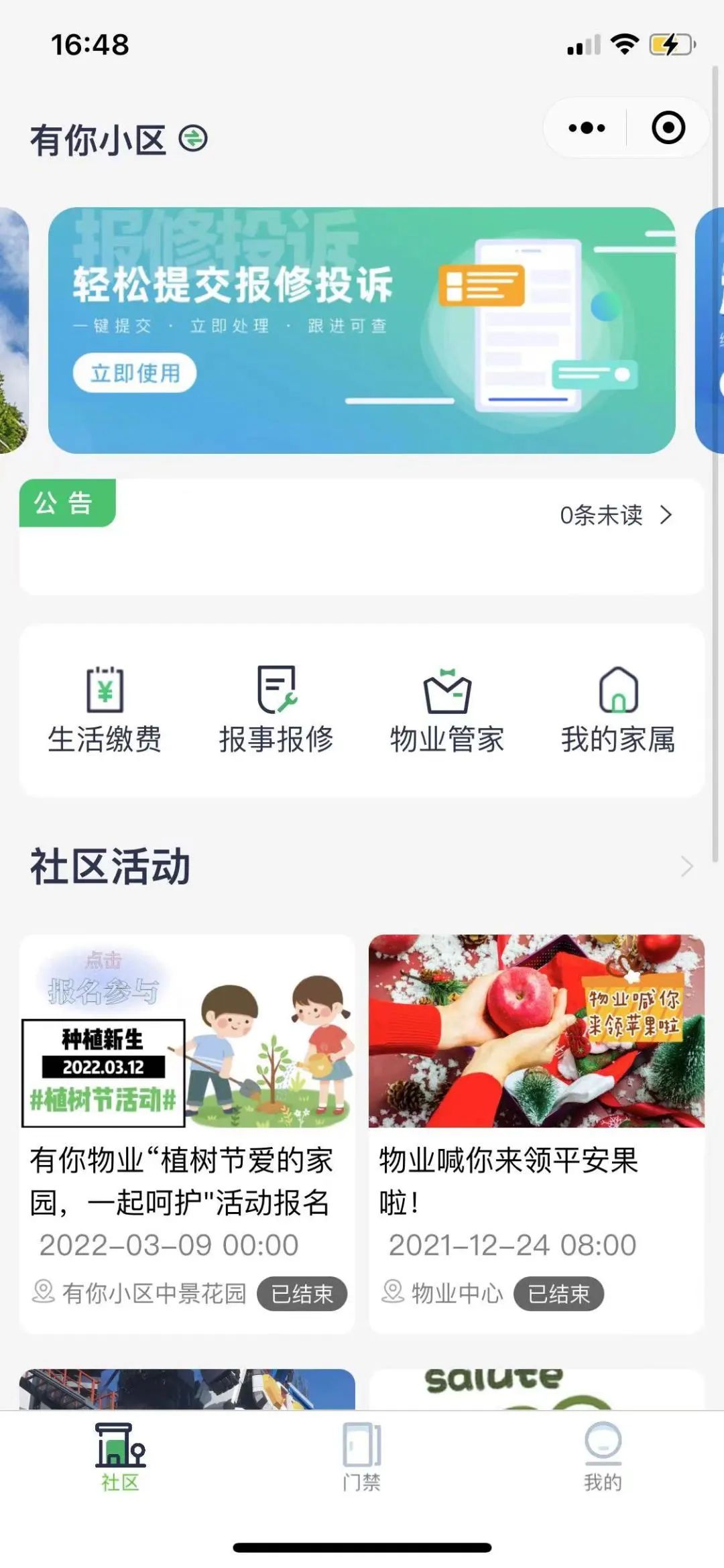Select the 社区 tab
724x1568 pixels.
pyautogui.click(x=121, y=1456)
